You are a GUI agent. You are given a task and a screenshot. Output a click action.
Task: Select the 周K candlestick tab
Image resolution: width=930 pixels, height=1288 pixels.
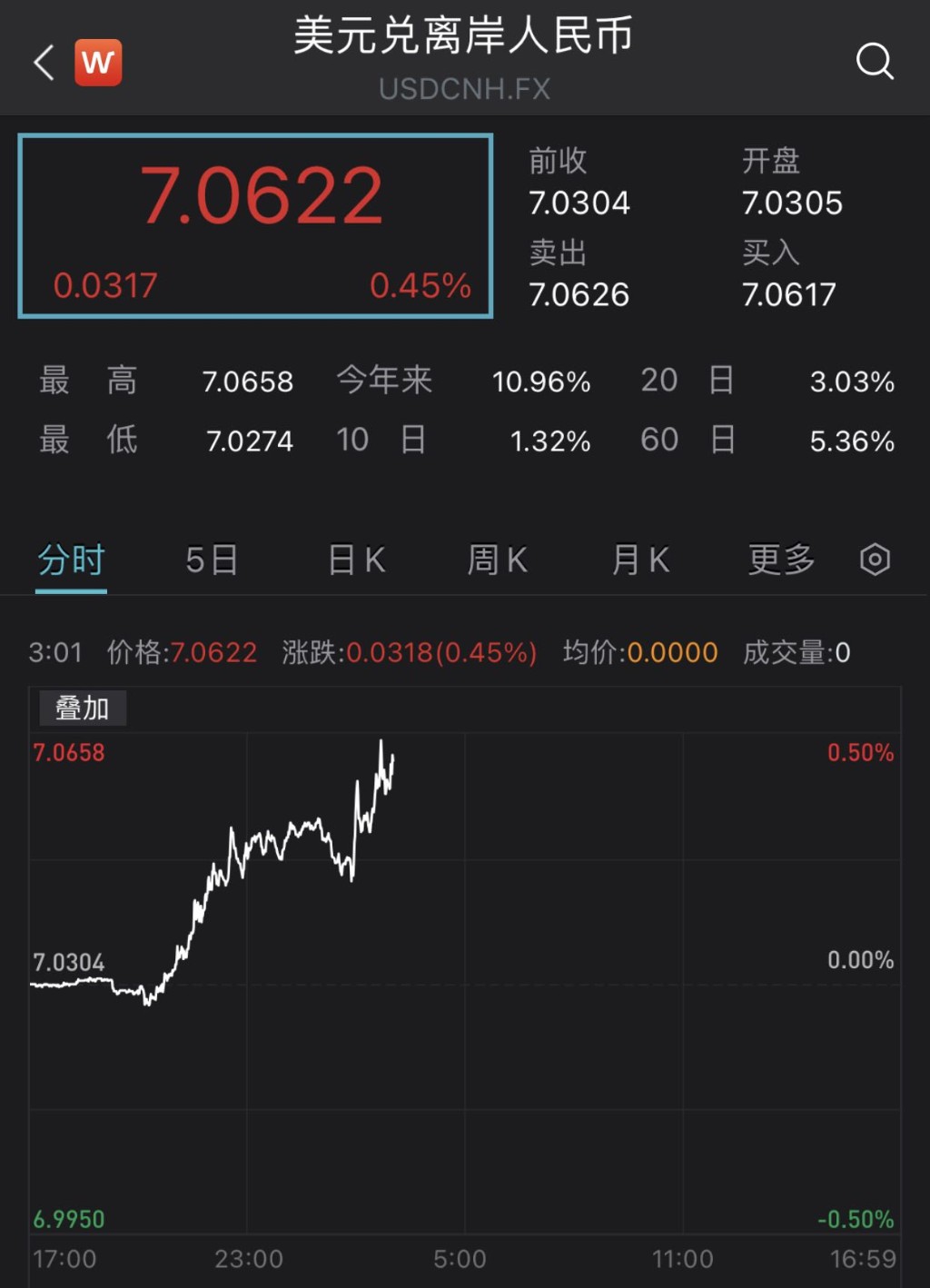(x=498, y=560)
